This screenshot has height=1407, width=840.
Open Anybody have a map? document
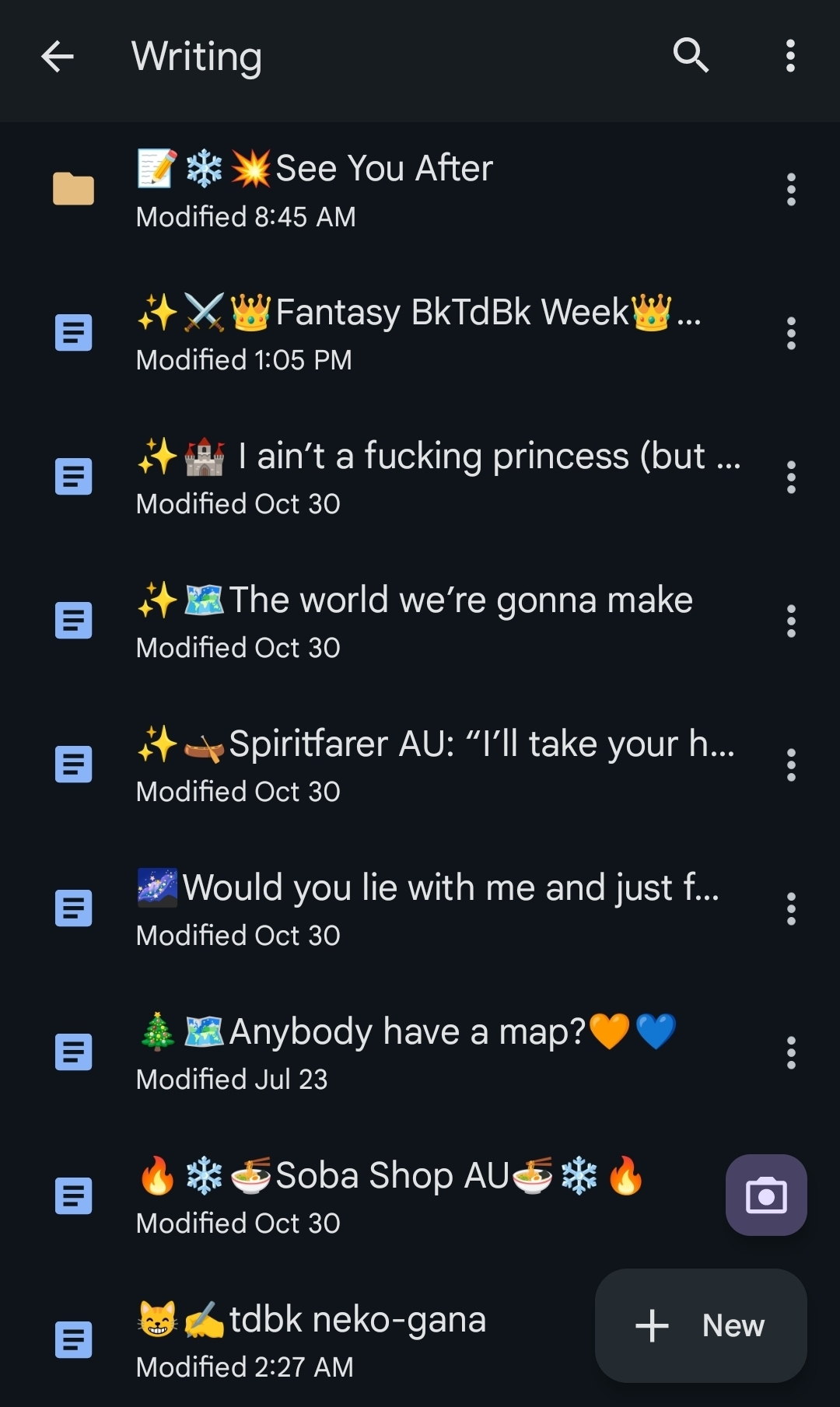click(404, 1052)
